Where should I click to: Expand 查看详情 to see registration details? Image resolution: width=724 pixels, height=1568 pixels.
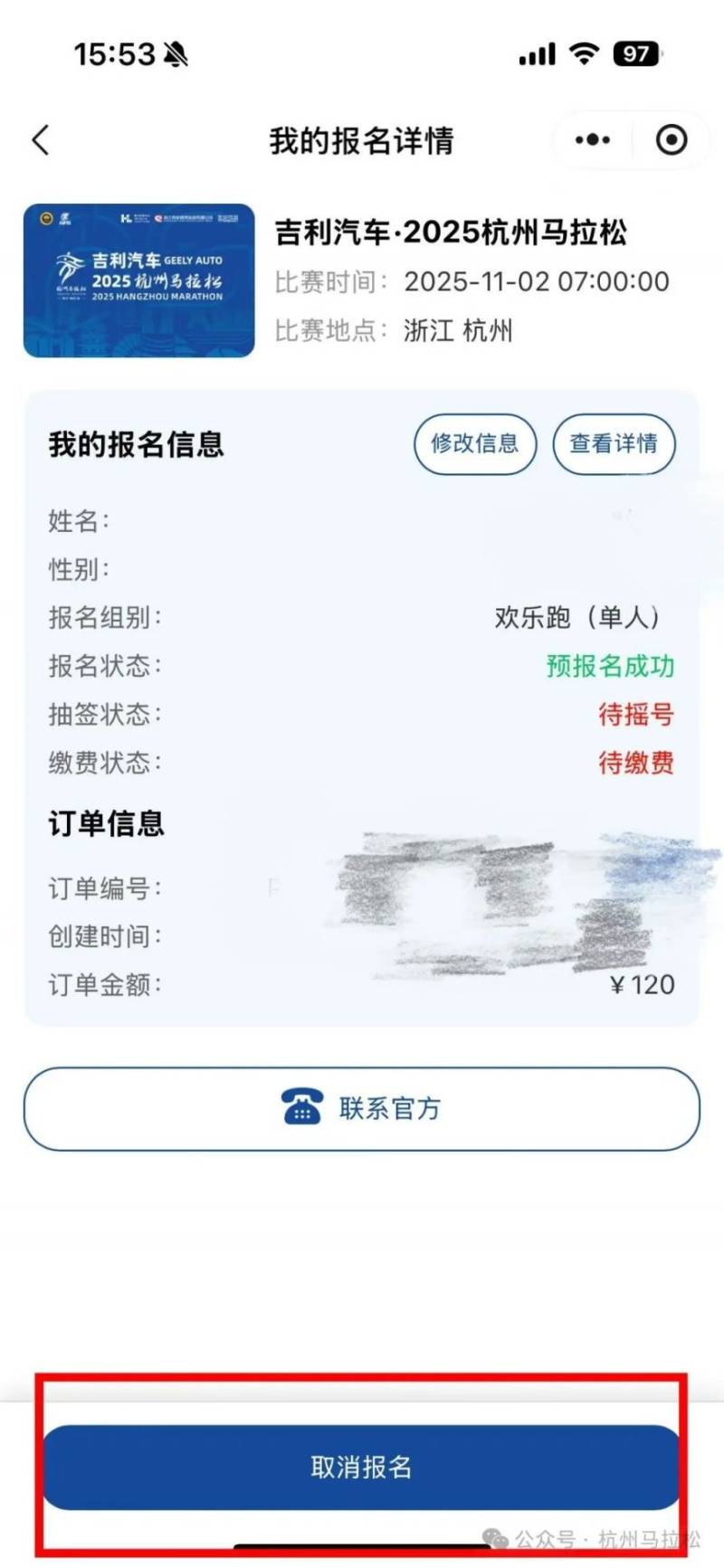614,443
